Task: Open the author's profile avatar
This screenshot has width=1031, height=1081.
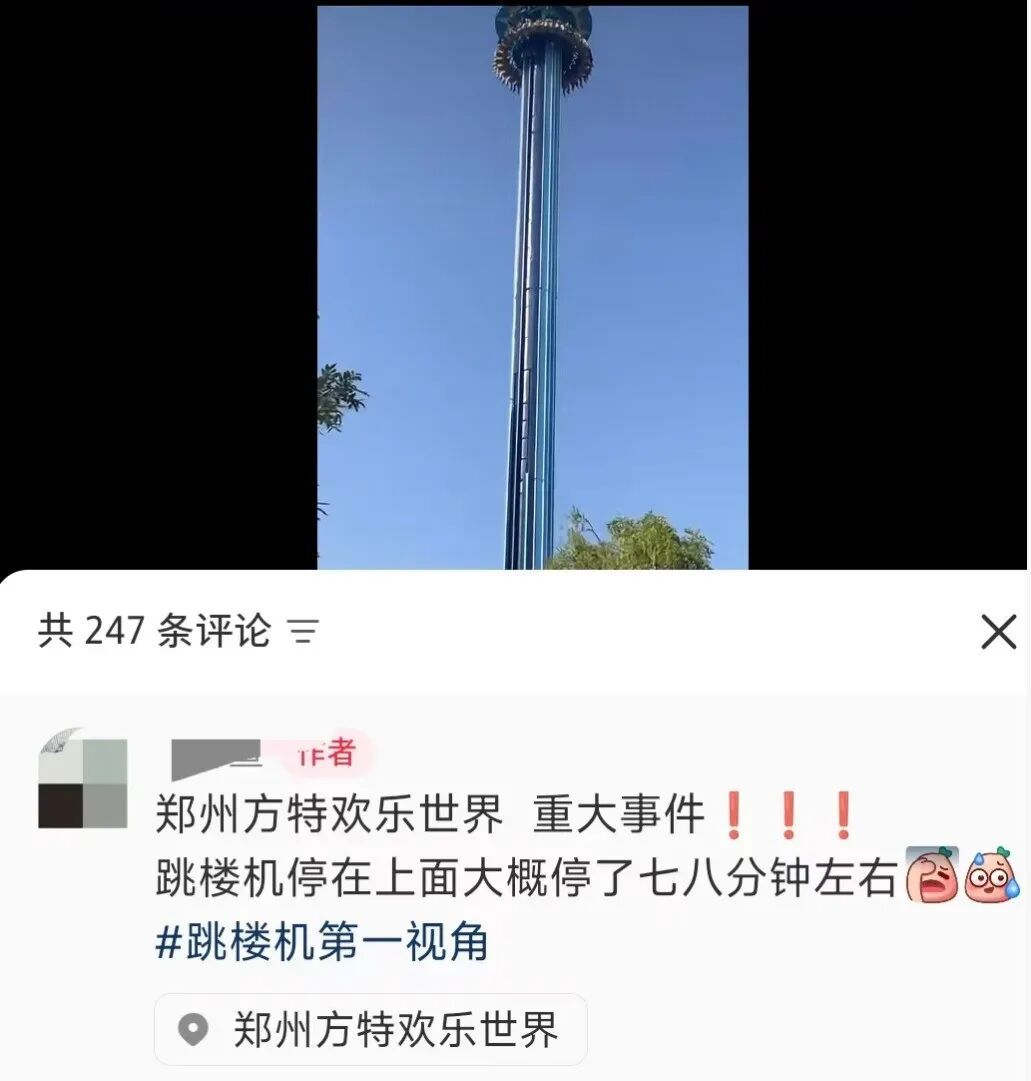Action: click(x=83, y=781)
